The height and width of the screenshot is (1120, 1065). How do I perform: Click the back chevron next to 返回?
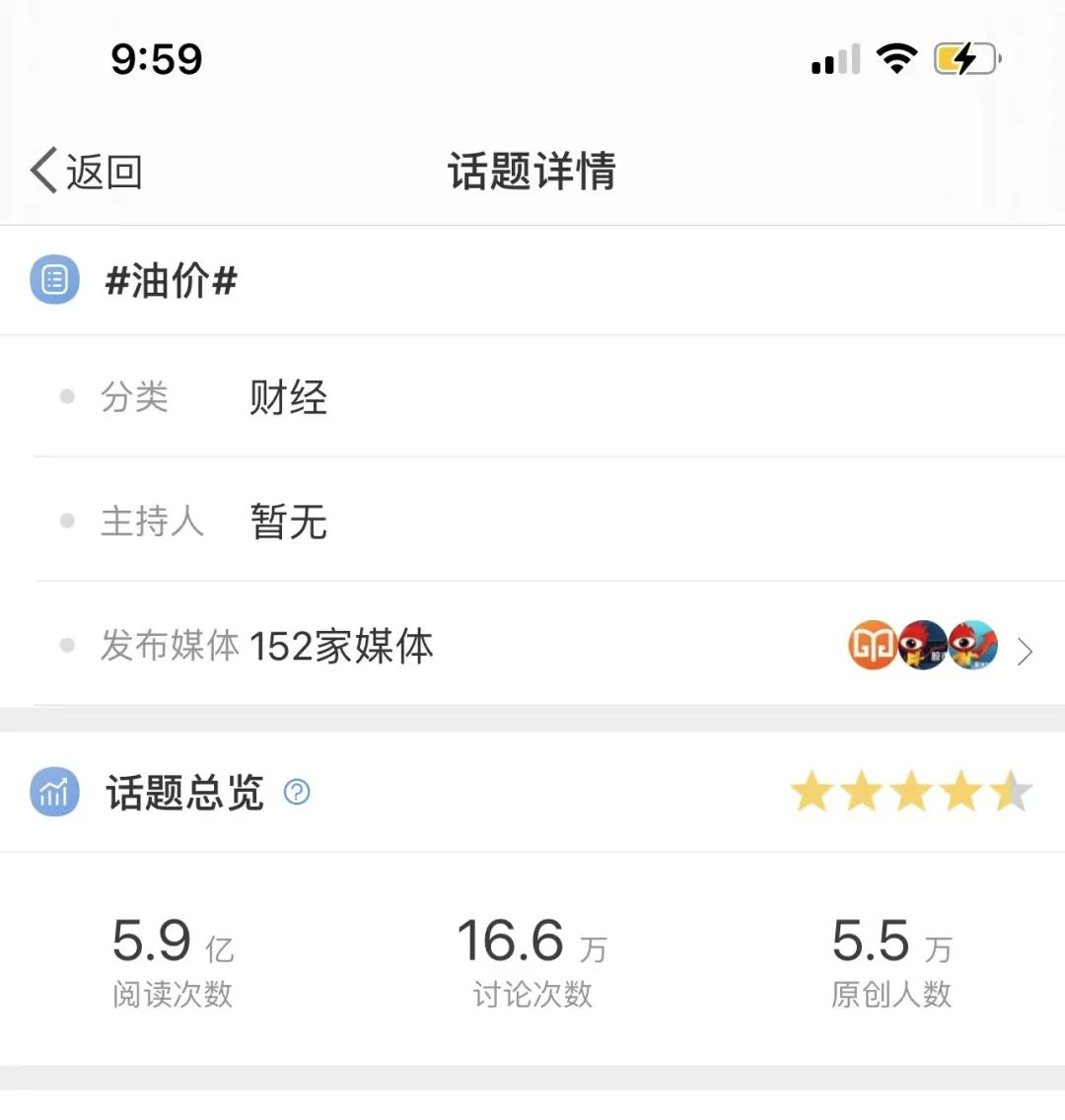click(x=39, y=169)
